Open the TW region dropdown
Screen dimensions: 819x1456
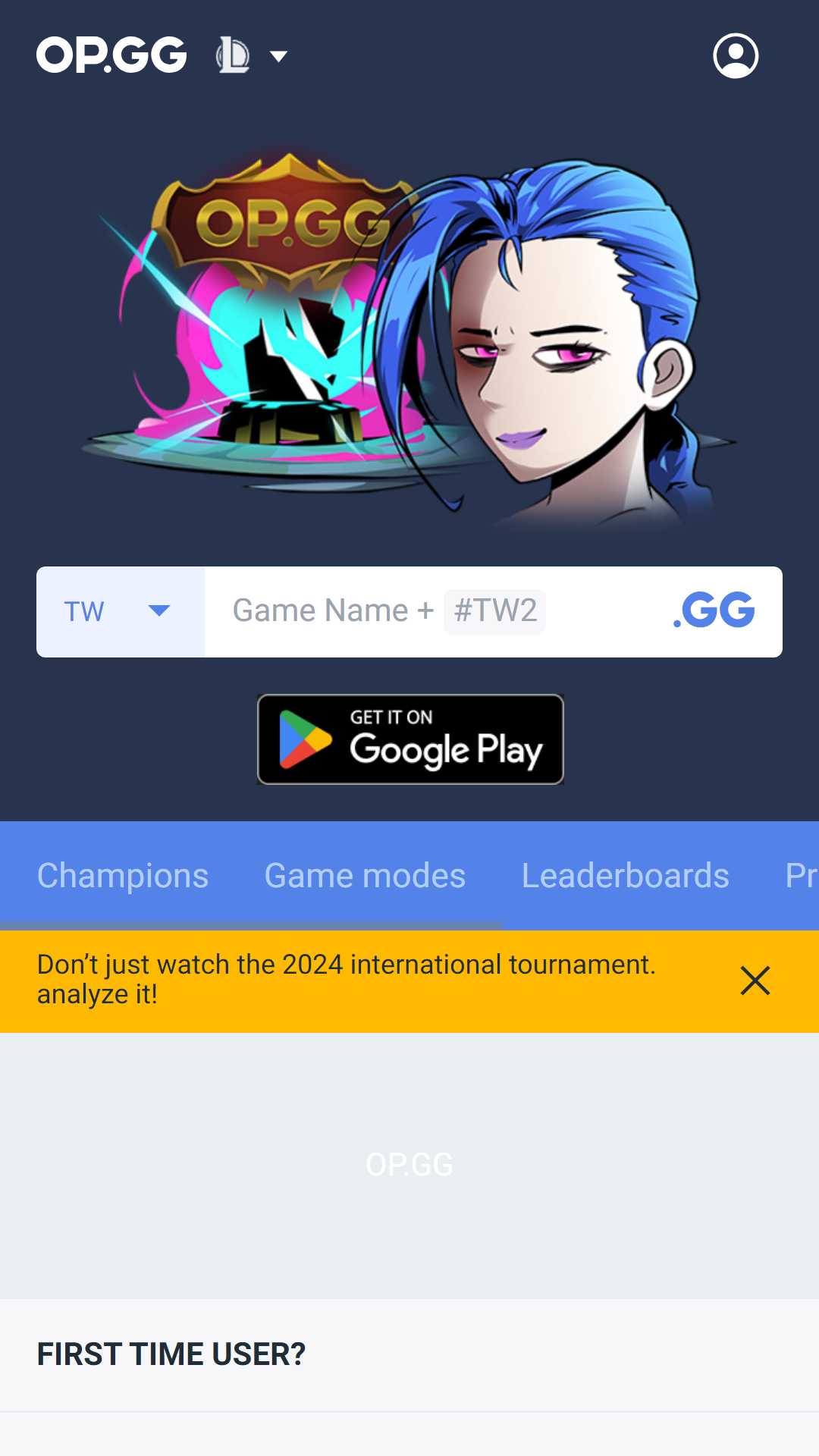[121, 611]
